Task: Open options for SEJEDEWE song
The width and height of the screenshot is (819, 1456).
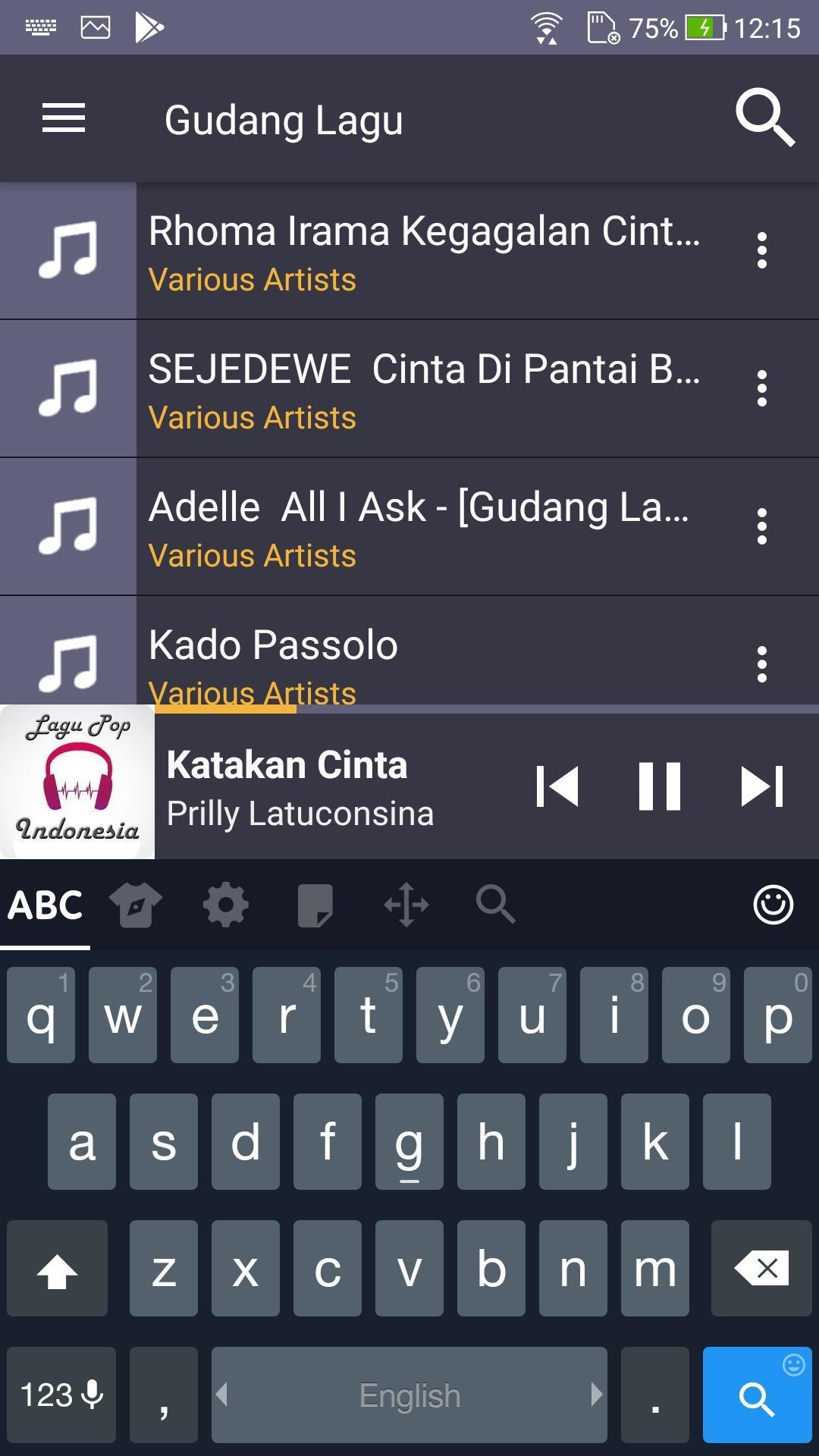Action: [x=761, y=388]
